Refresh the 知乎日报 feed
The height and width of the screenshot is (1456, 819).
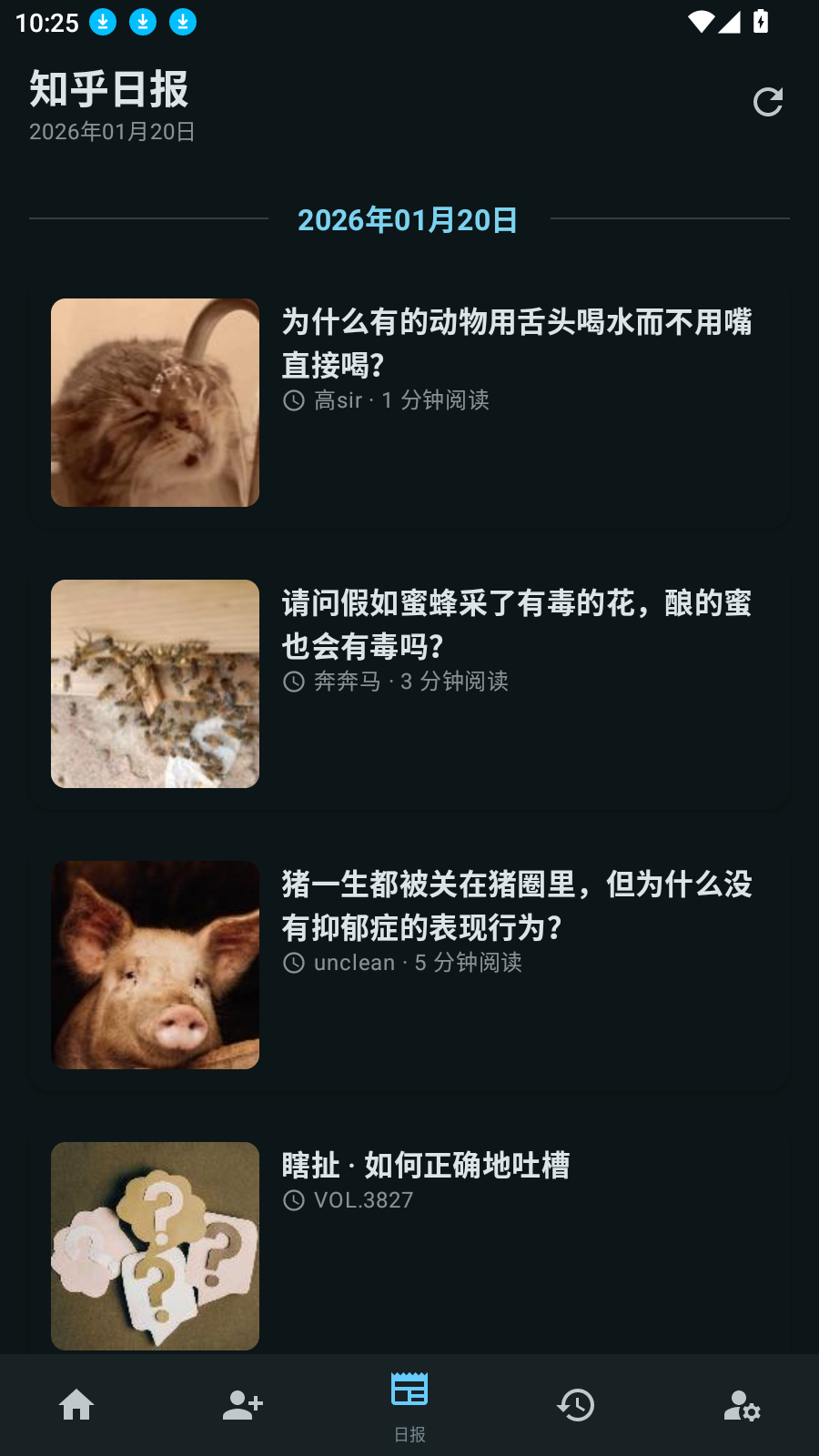tap(768, 102)
